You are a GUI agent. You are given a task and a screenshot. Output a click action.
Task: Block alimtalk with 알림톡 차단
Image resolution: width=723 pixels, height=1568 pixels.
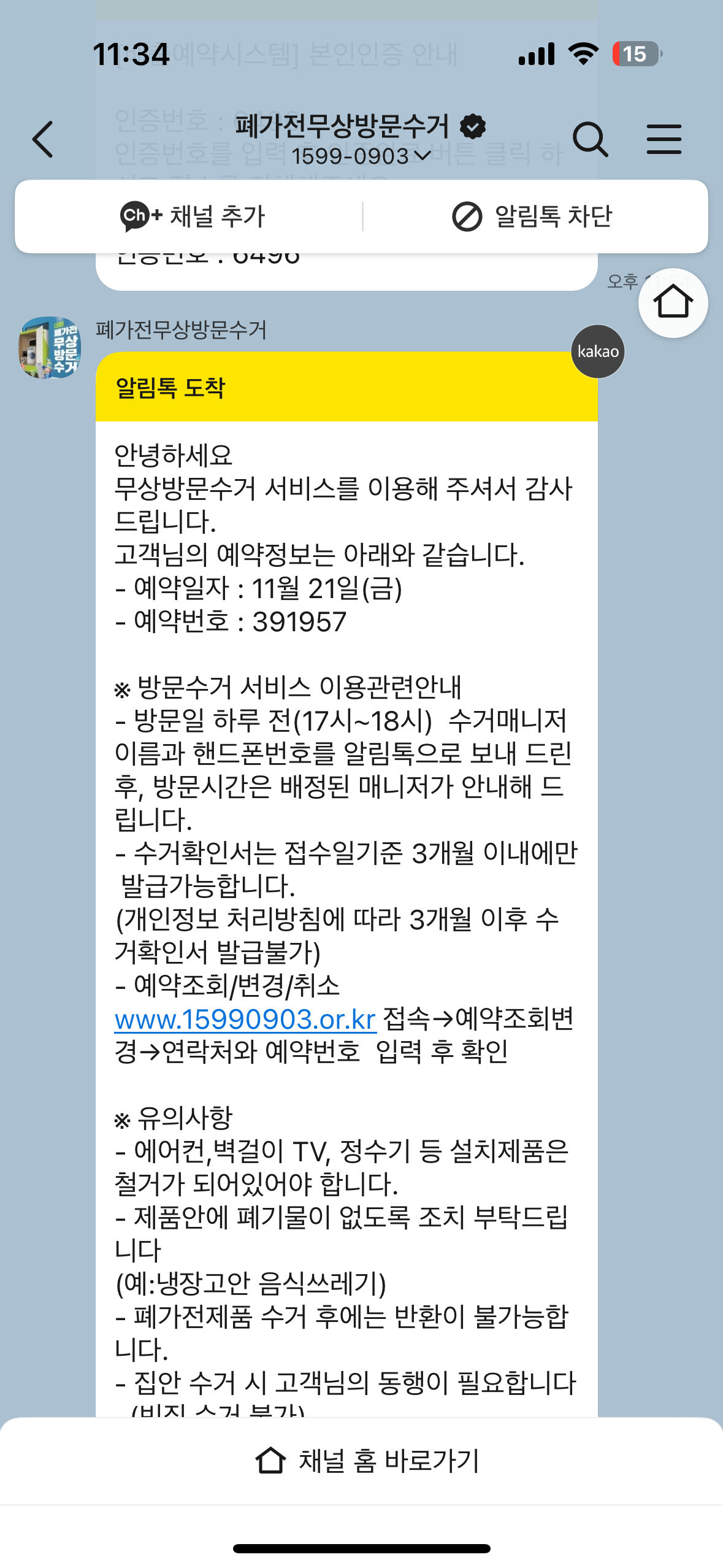[x=532, y=217]
